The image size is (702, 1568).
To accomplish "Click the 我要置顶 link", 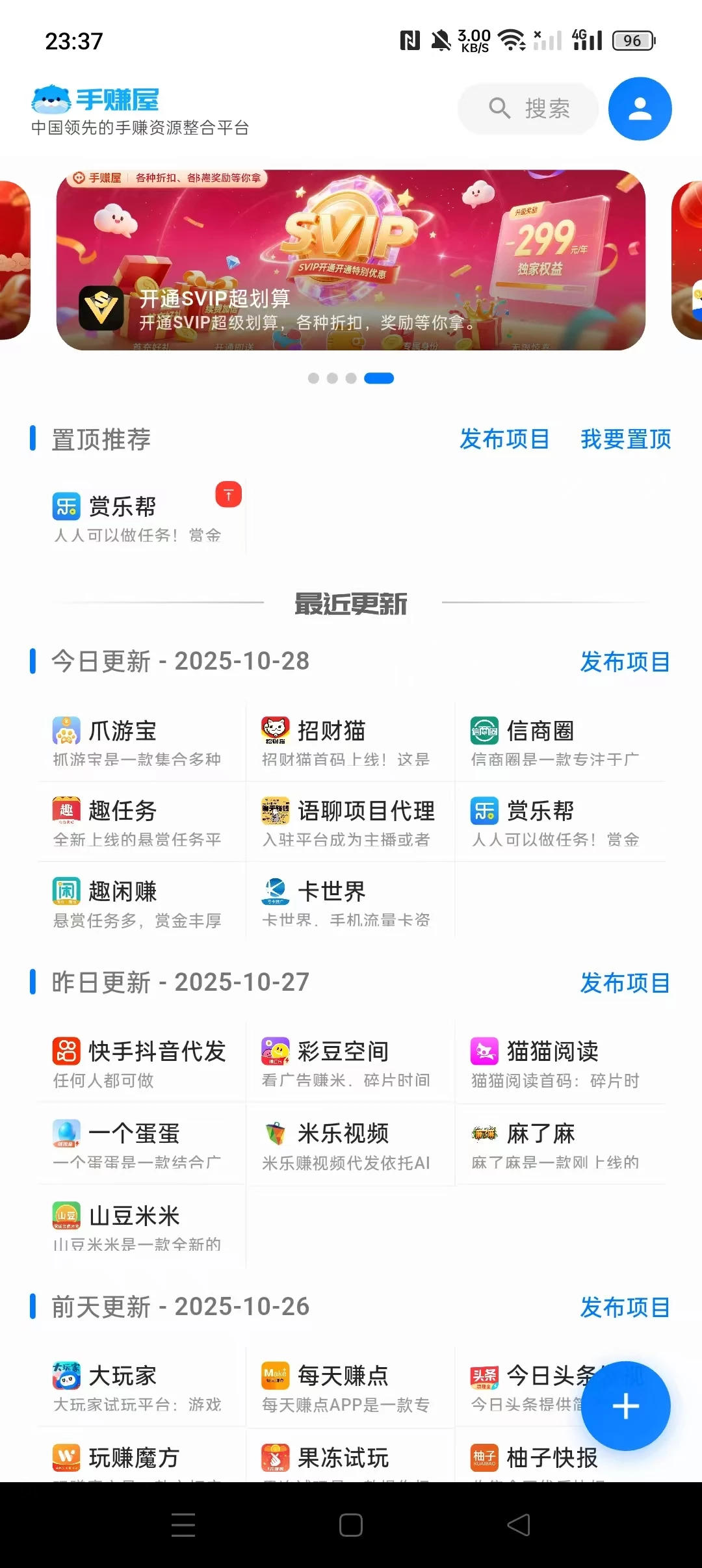I will click(x=626, y=439).
